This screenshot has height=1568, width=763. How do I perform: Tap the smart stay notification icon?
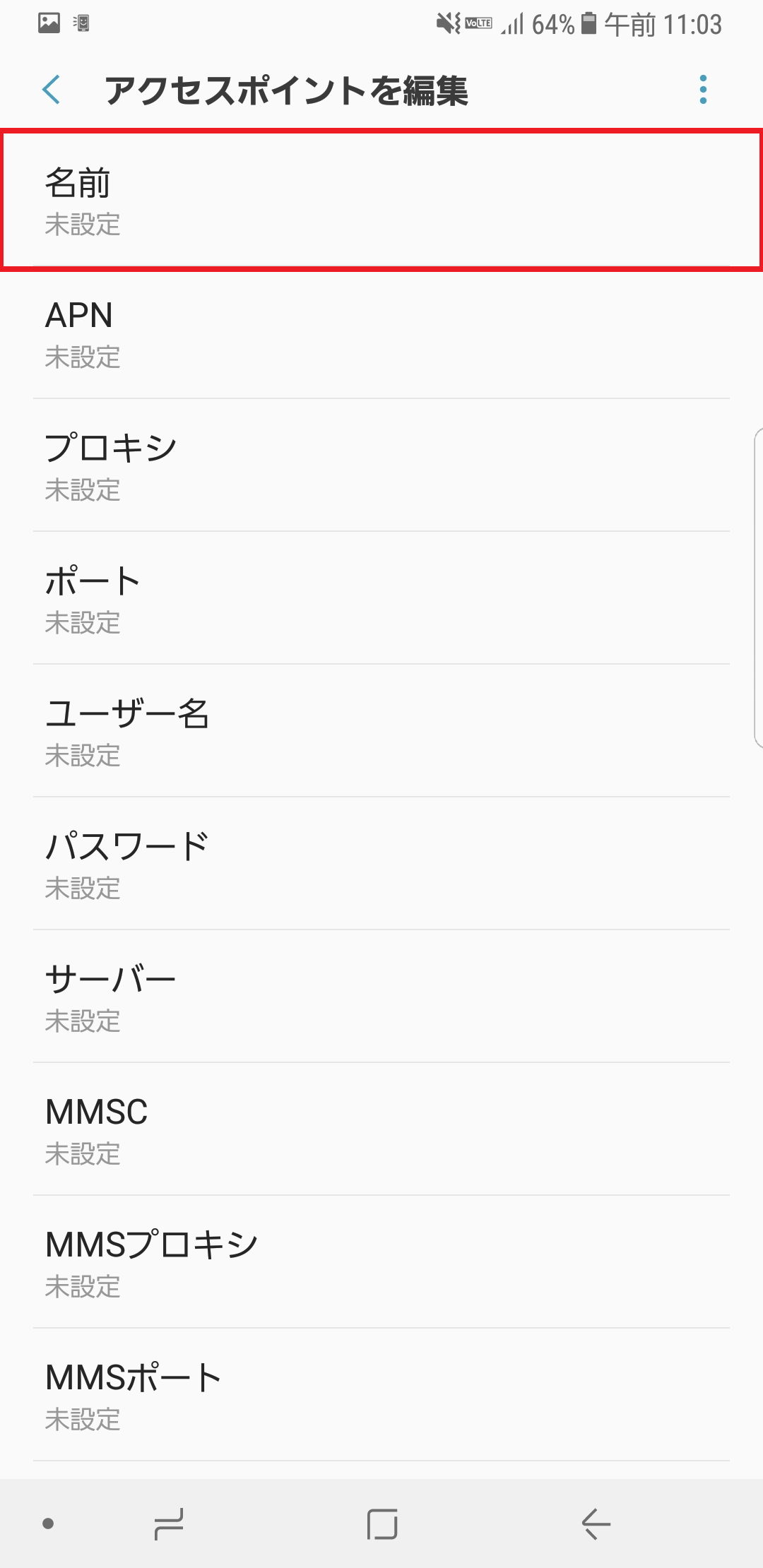[81, 23]
